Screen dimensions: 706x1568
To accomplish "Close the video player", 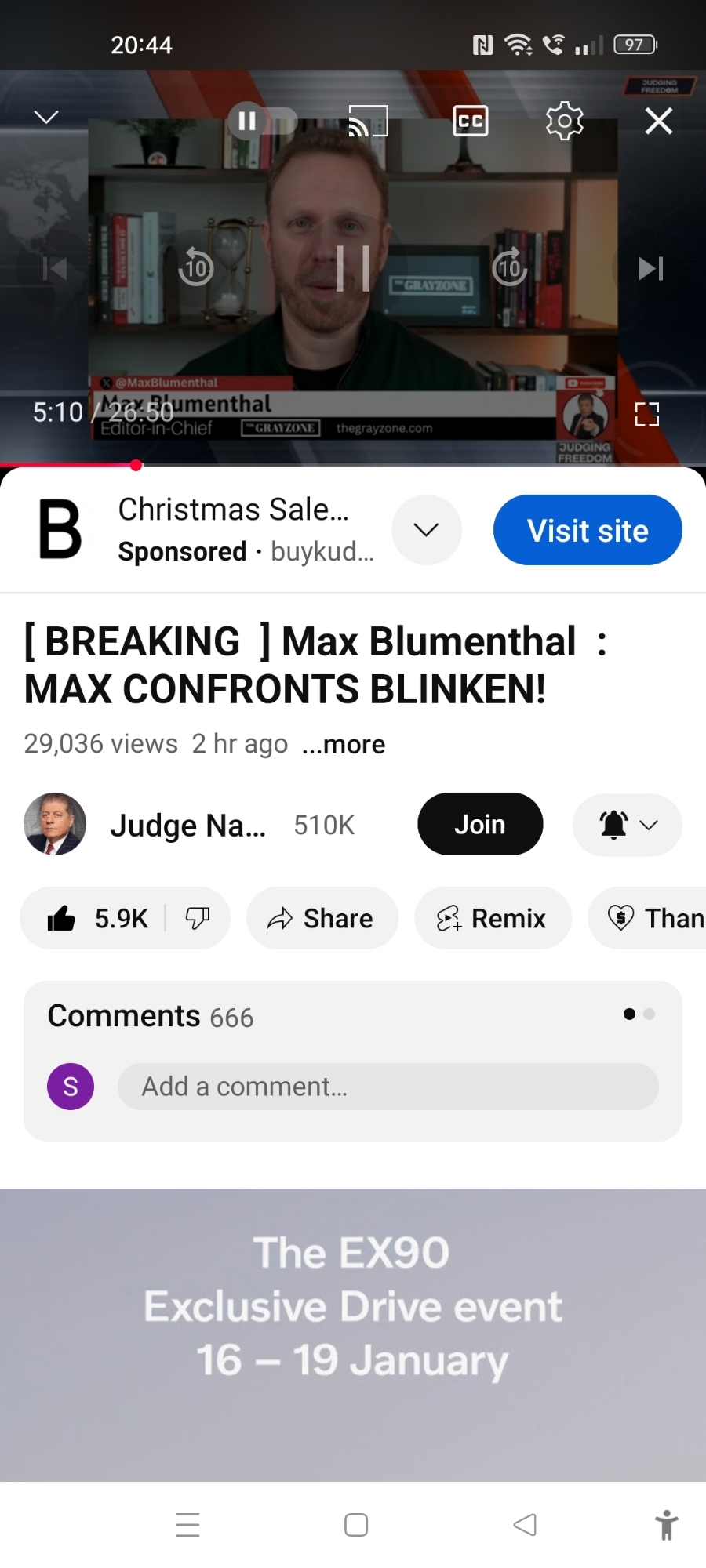I will click(658, 122).
